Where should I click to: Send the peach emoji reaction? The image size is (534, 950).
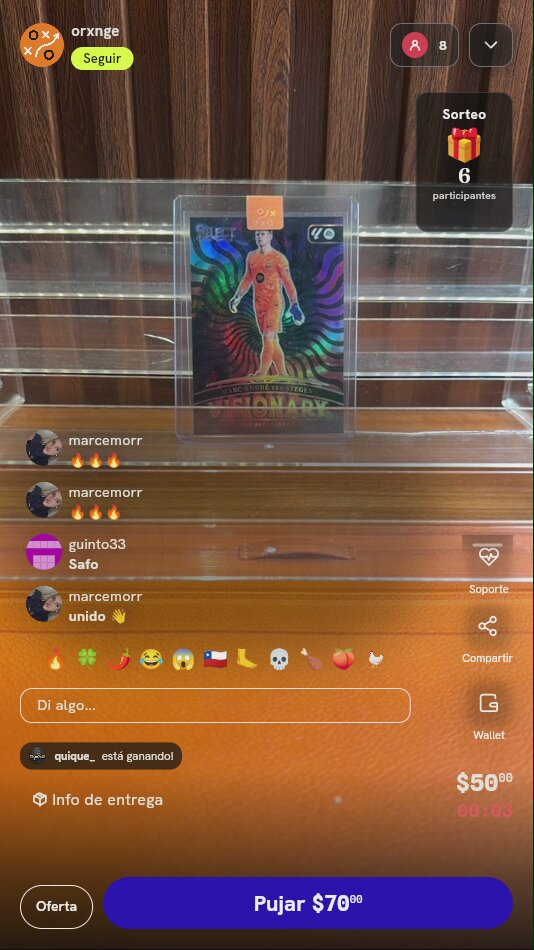tap(343, 659)
